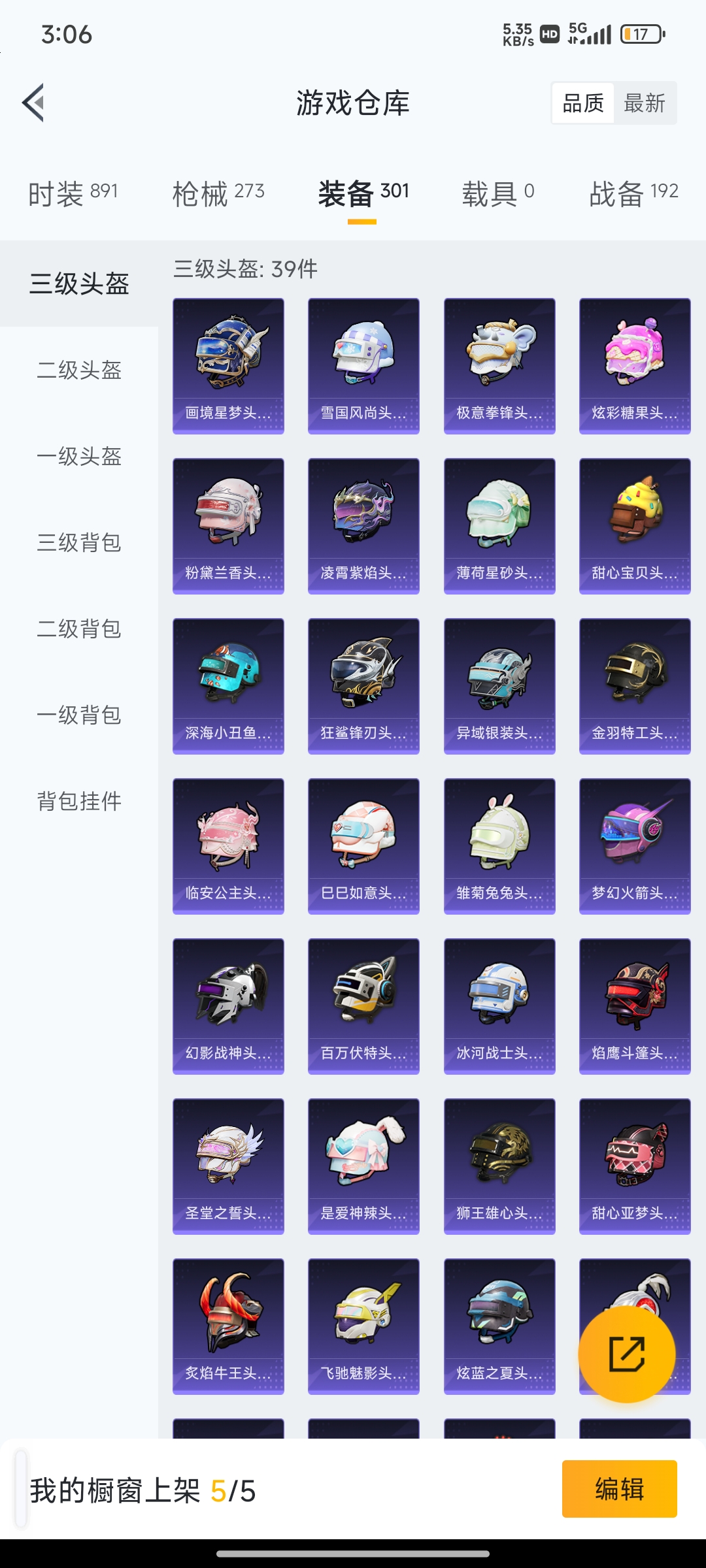This screenshot has width=706, height=1568.
Task: Tap the yellow share floating button
Action: [x=627, y=1354]
